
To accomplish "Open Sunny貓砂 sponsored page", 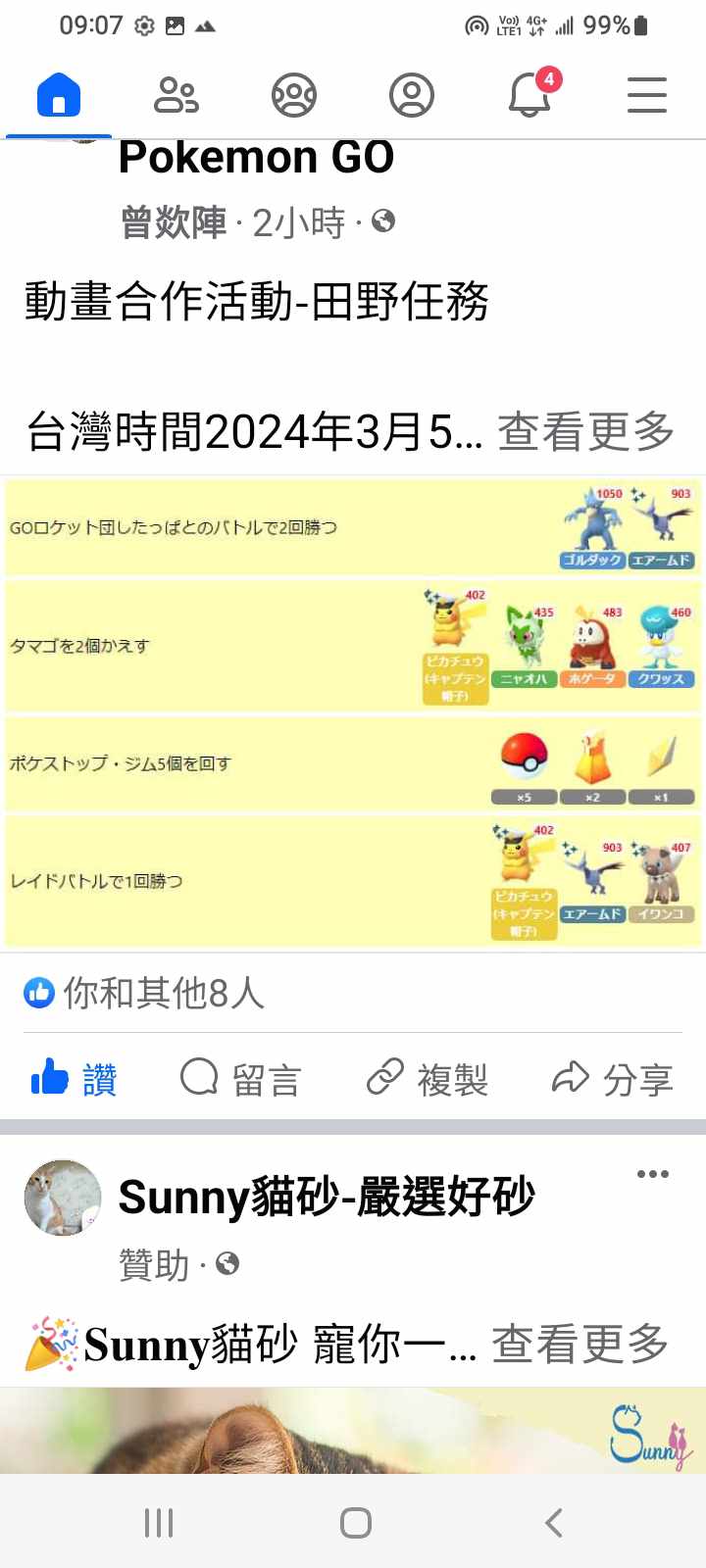I will (x=326, y=1197).
